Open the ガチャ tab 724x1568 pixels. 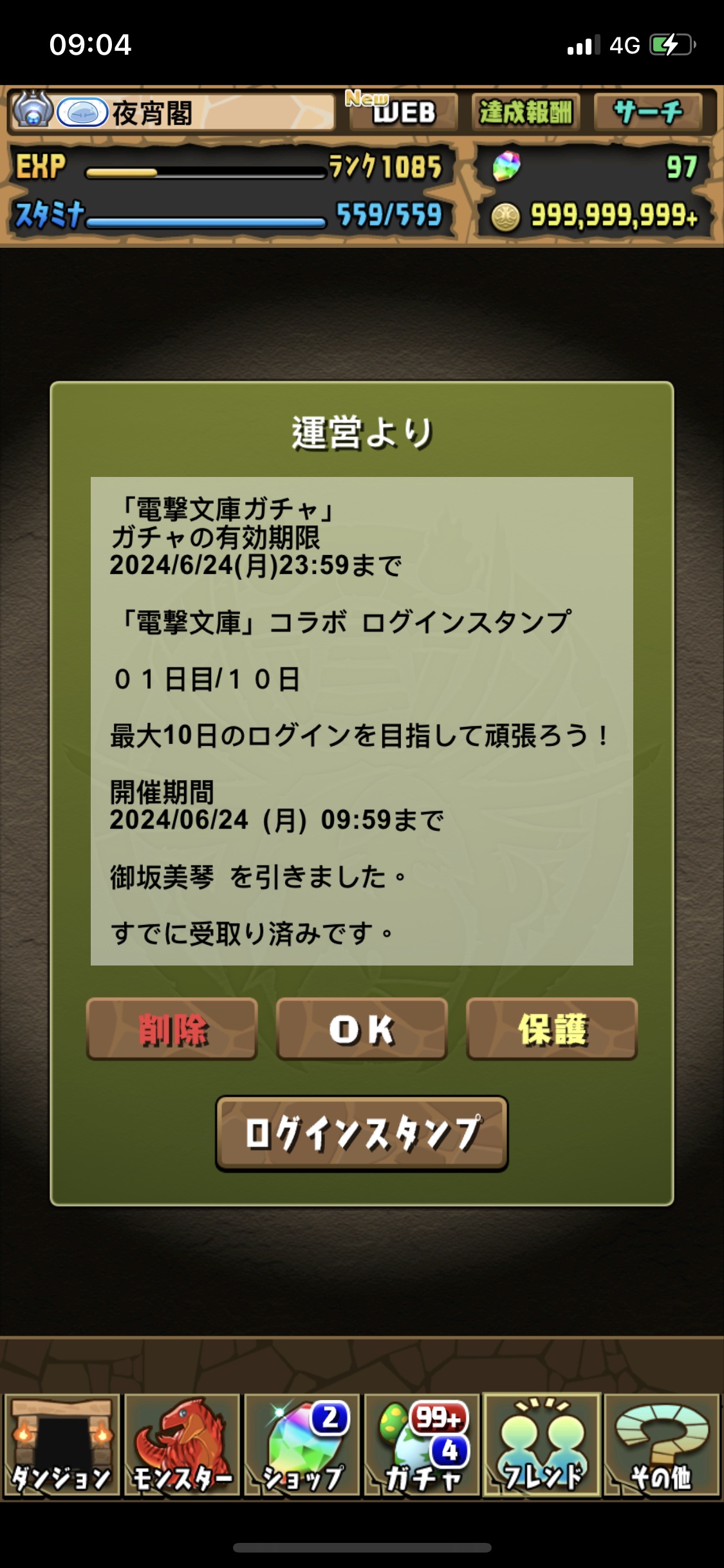[x=422, y=1444]
